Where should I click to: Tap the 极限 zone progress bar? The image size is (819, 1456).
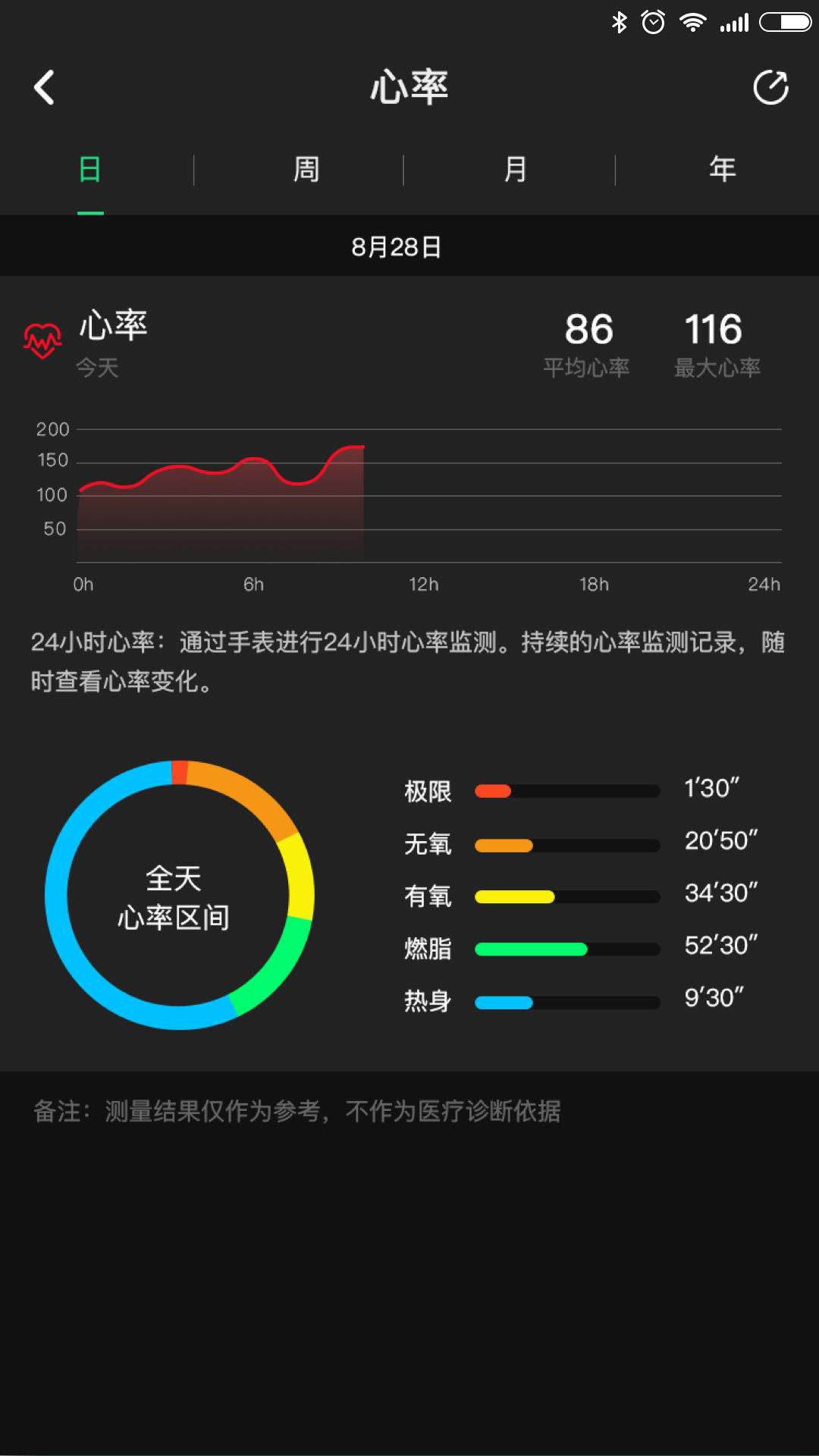567,790
